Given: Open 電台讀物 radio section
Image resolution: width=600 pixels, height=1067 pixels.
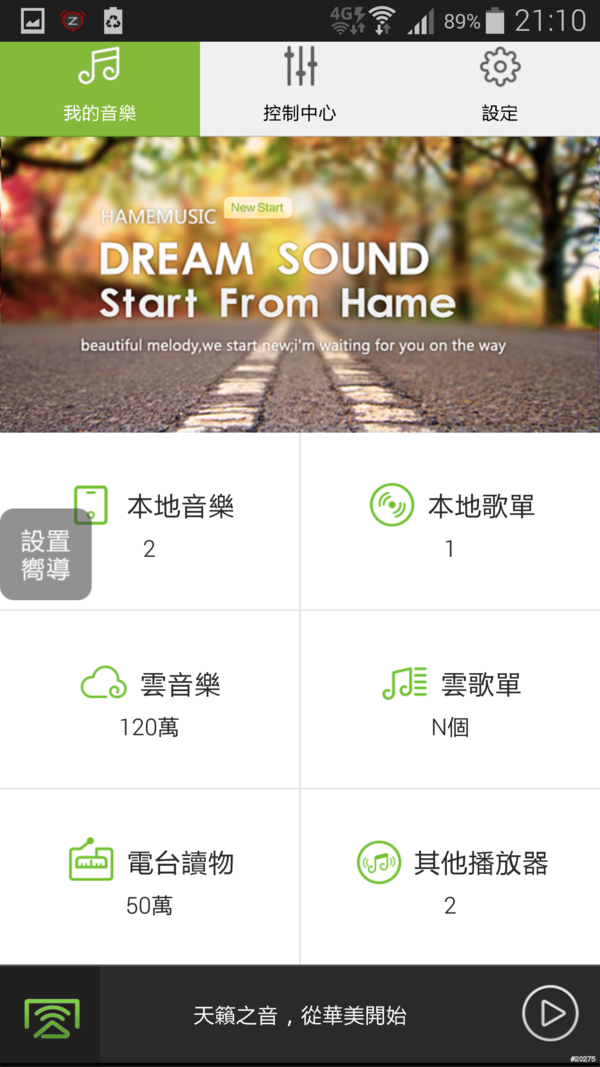Looking at the screenshot, I should point(150,877).
